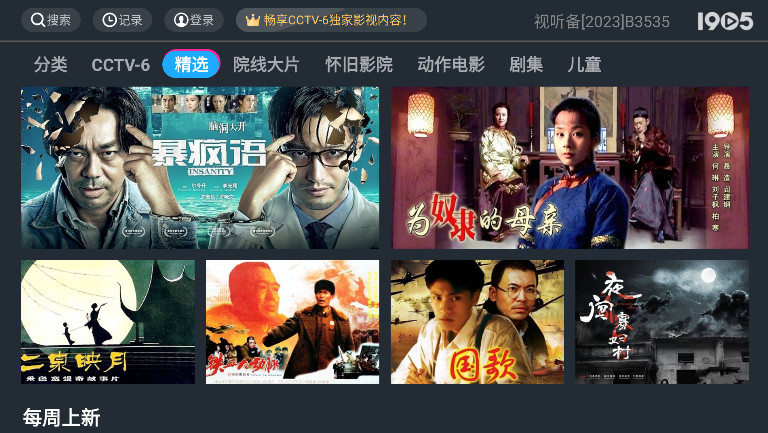
Task: Open the 儿童 tab
Action: click(584, 65)
